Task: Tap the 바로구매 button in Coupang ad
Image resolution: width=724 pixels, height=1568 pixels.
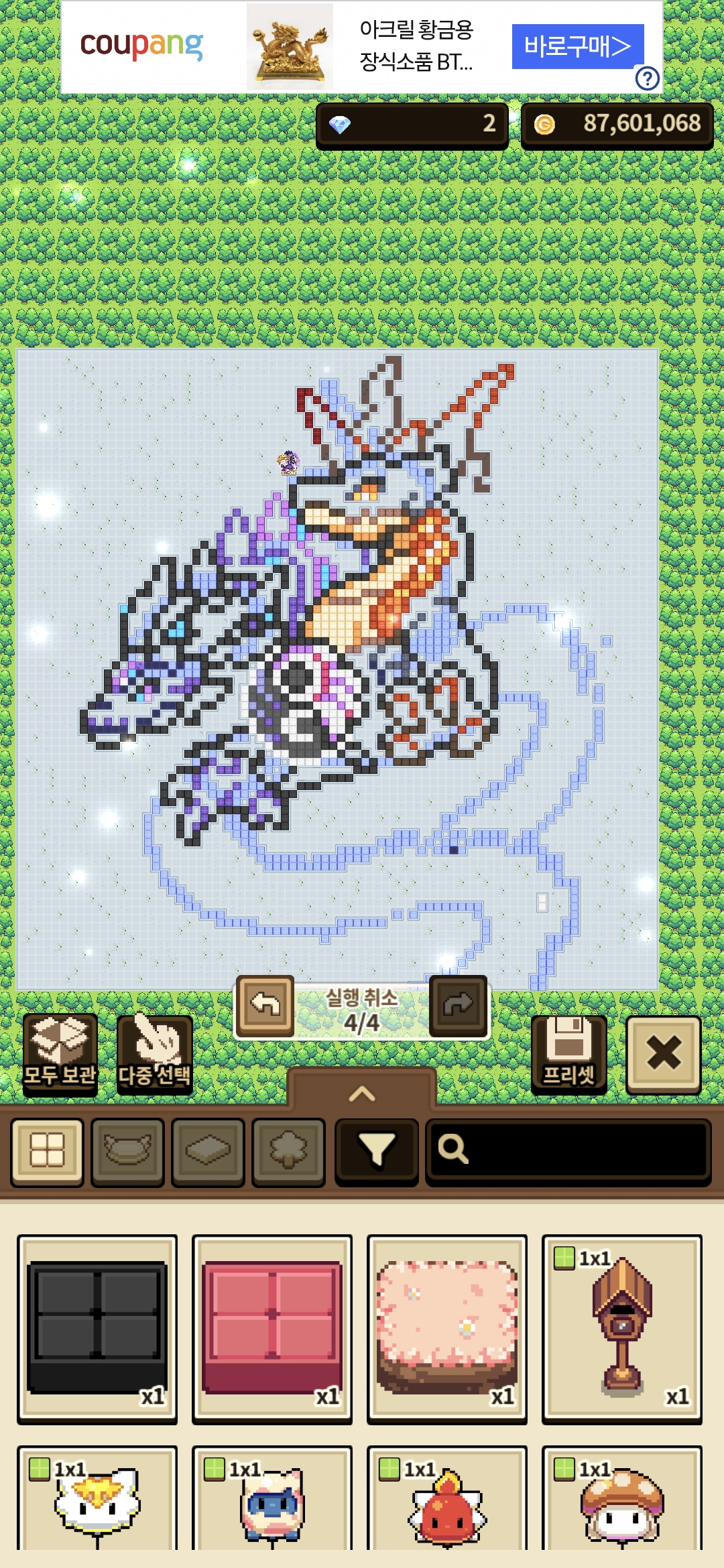Action: pyautogui.click(x=577, y=46)
